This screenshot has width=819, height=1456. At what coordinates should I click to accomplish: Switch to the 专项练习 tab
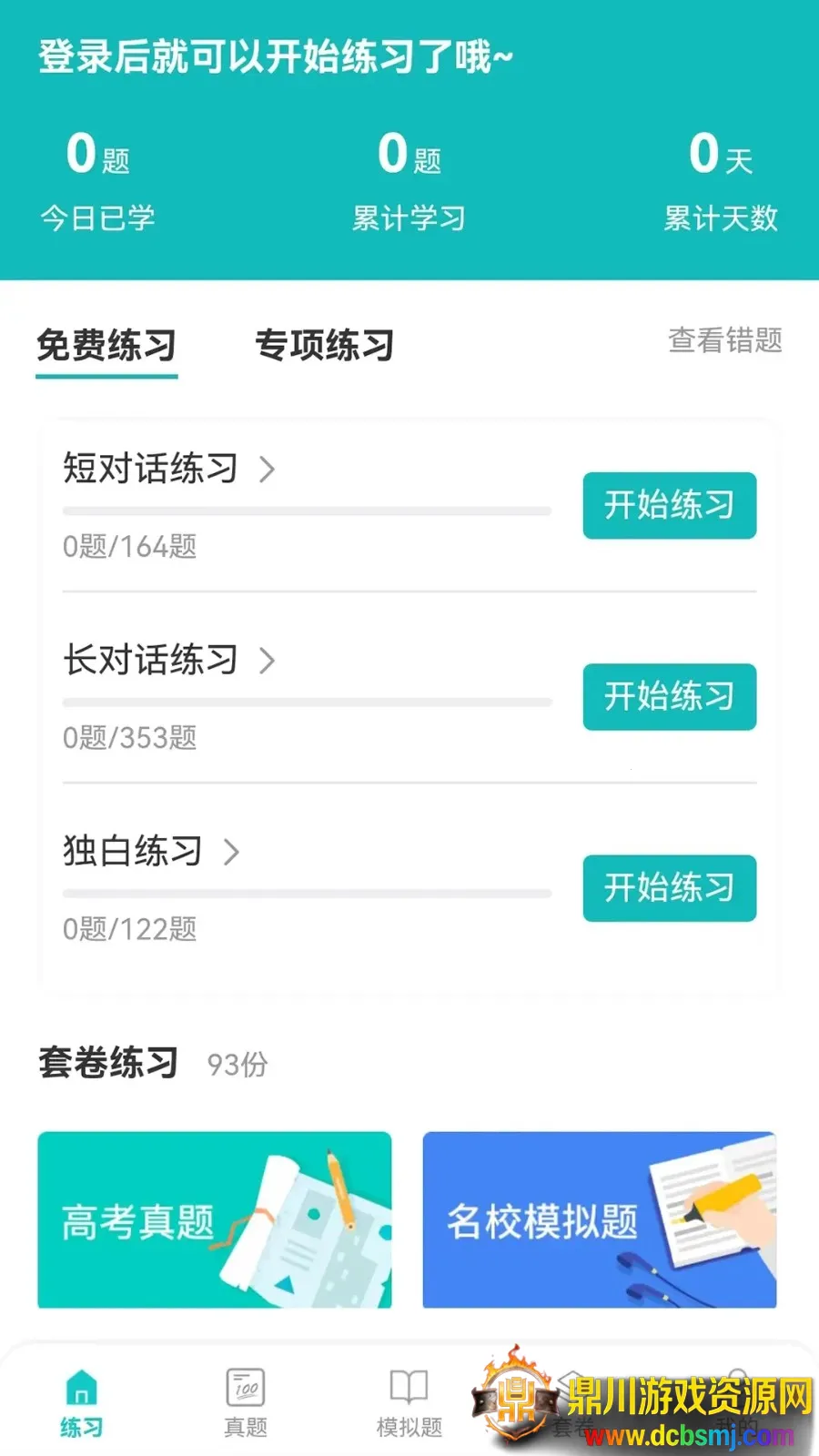click(324, 346)
